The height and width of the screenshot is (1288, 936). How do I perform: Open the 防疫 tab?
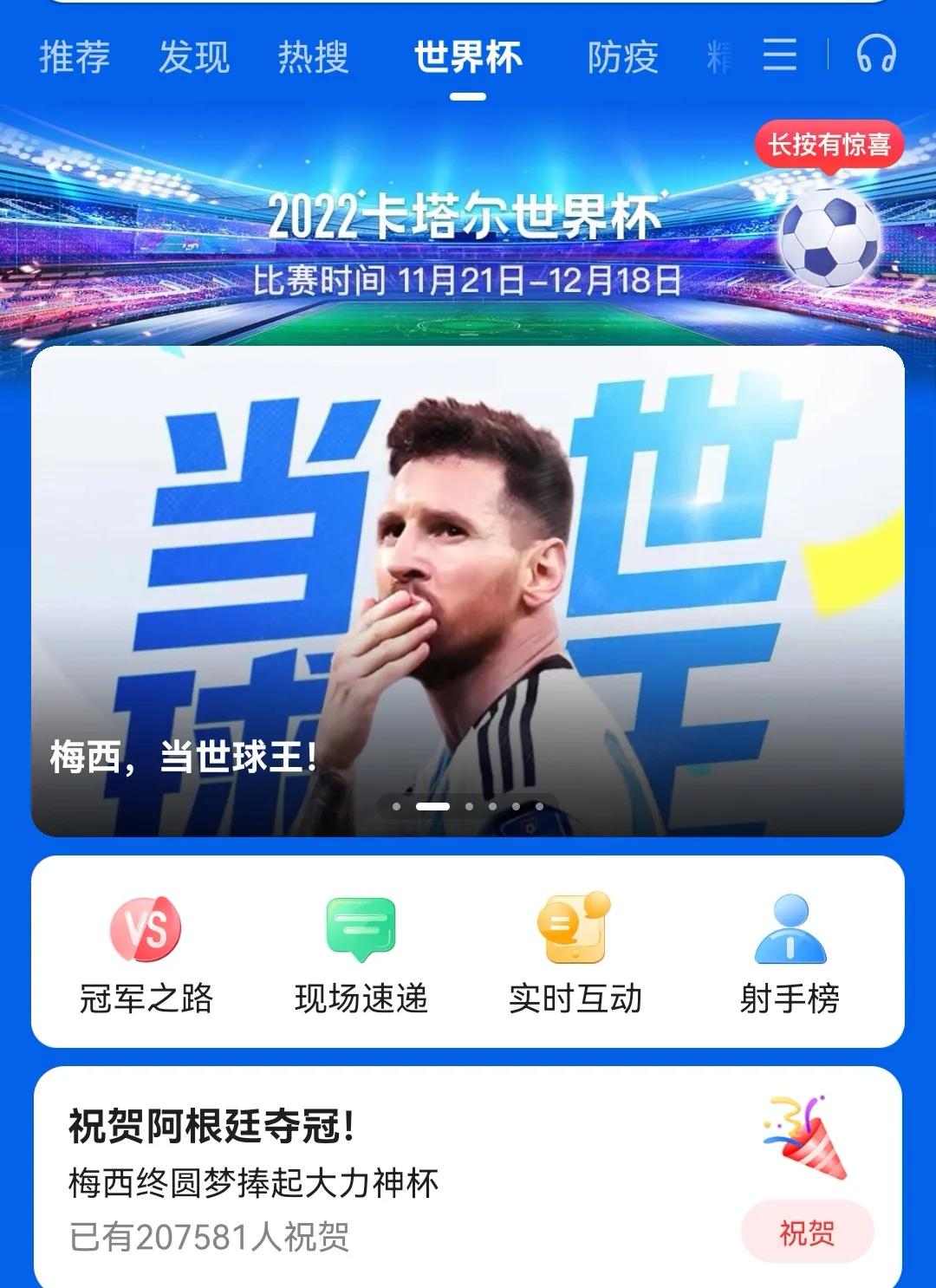pos(620,55)
